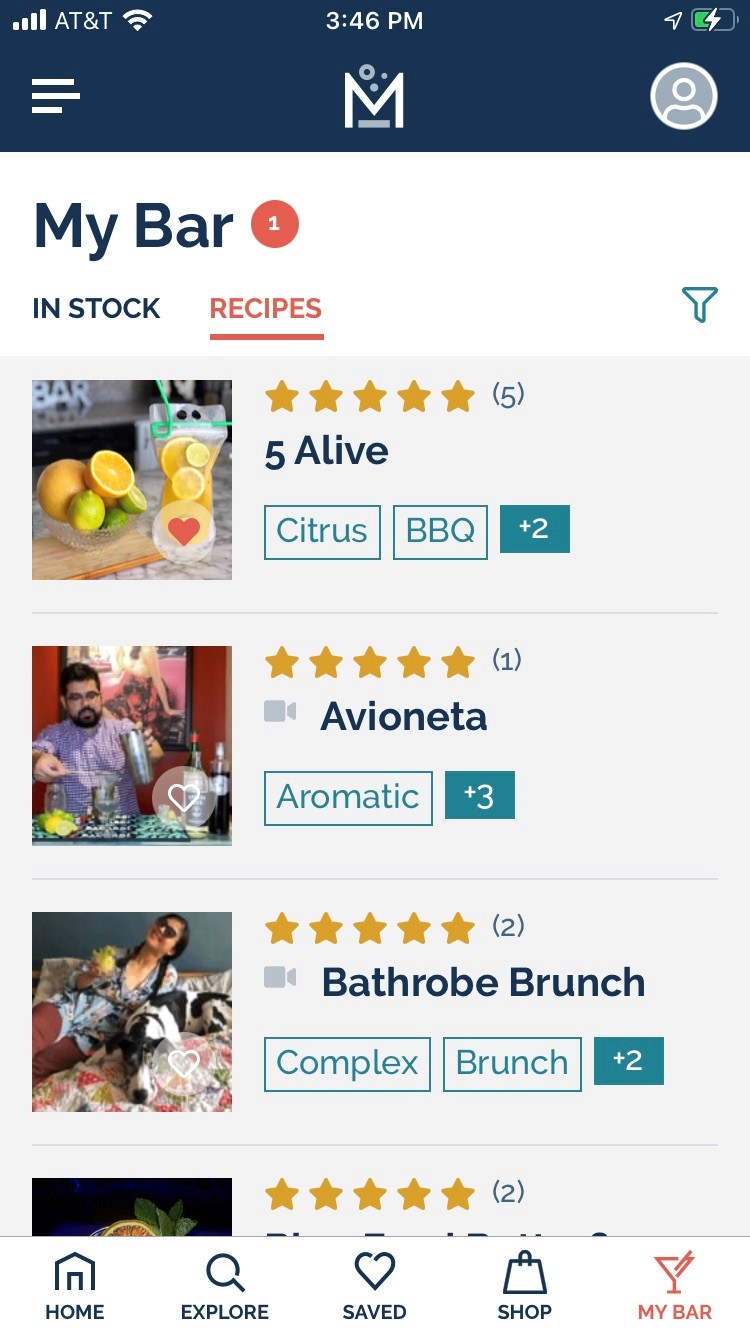Open the hamburger menu
750x1334 pixels.
[56, 96]
